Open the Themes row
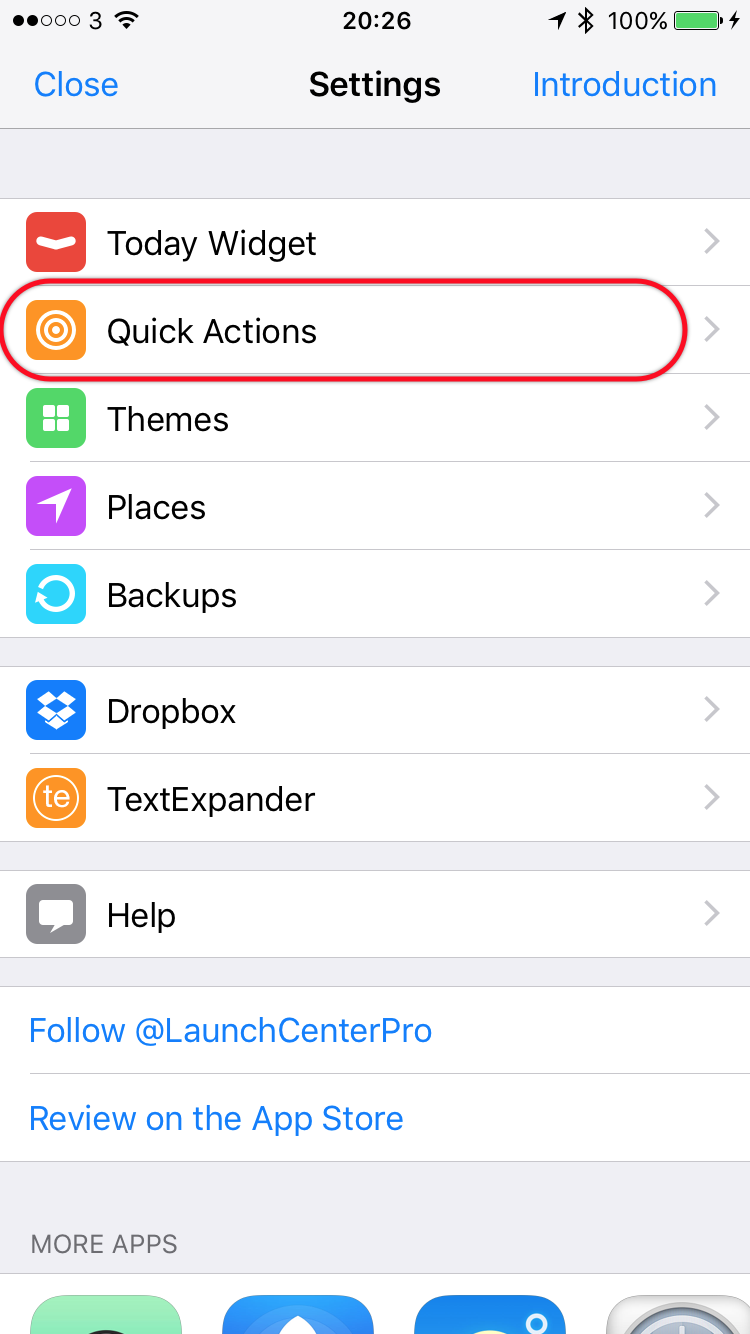 (375, 419)
